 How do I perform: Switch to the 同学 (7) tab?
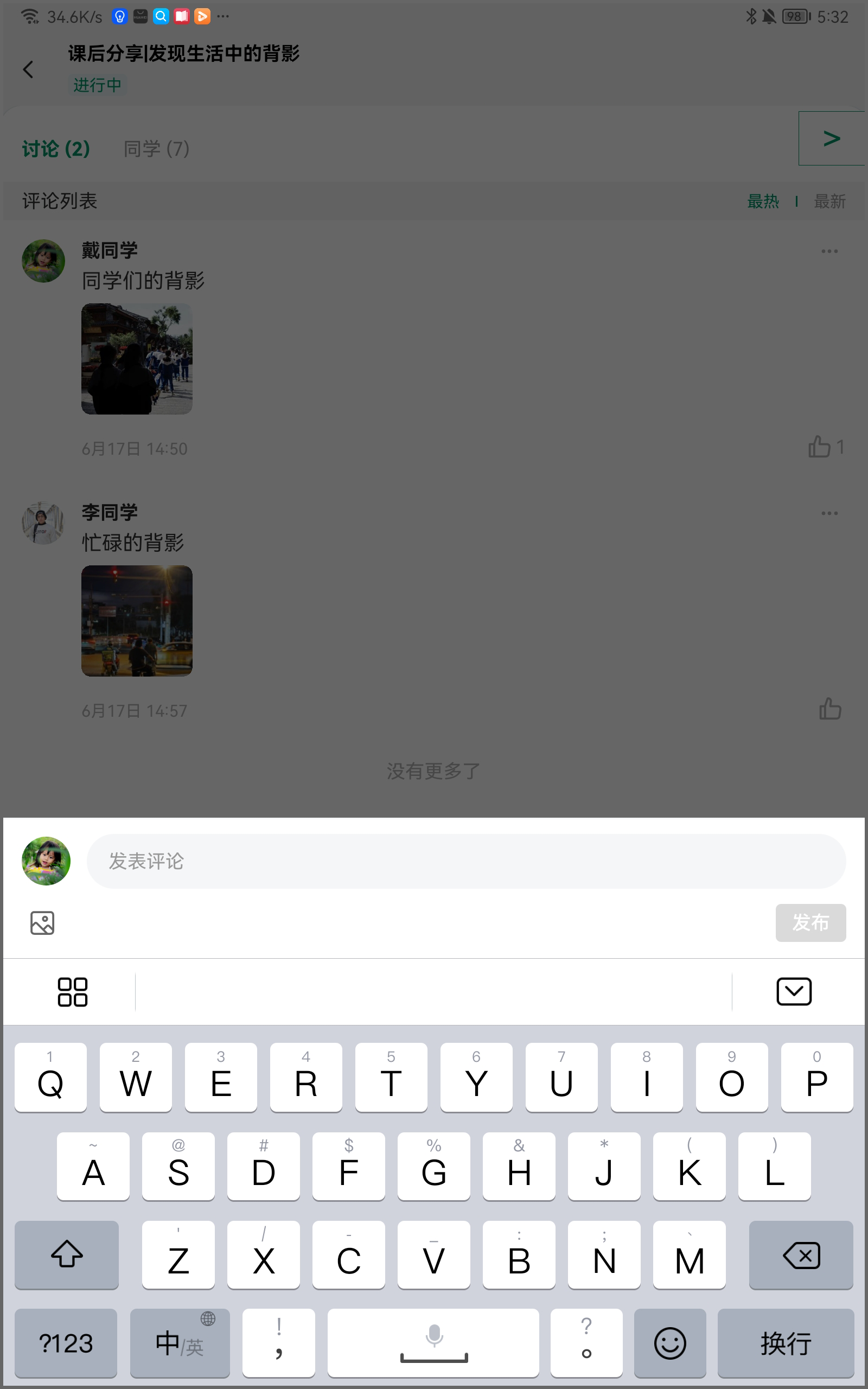click(156, 149)
